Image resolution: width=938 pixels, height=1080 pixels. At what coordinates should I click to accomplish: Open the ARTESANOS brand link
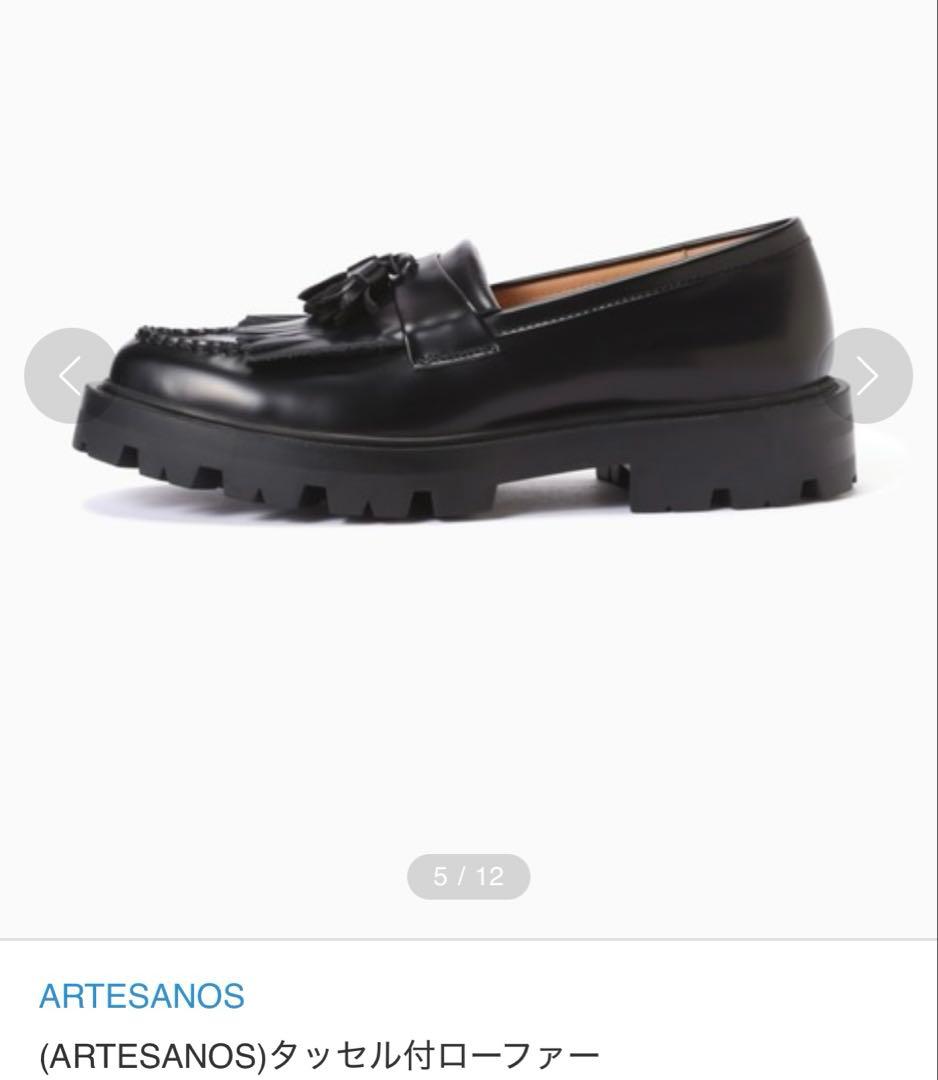(141, 996)
